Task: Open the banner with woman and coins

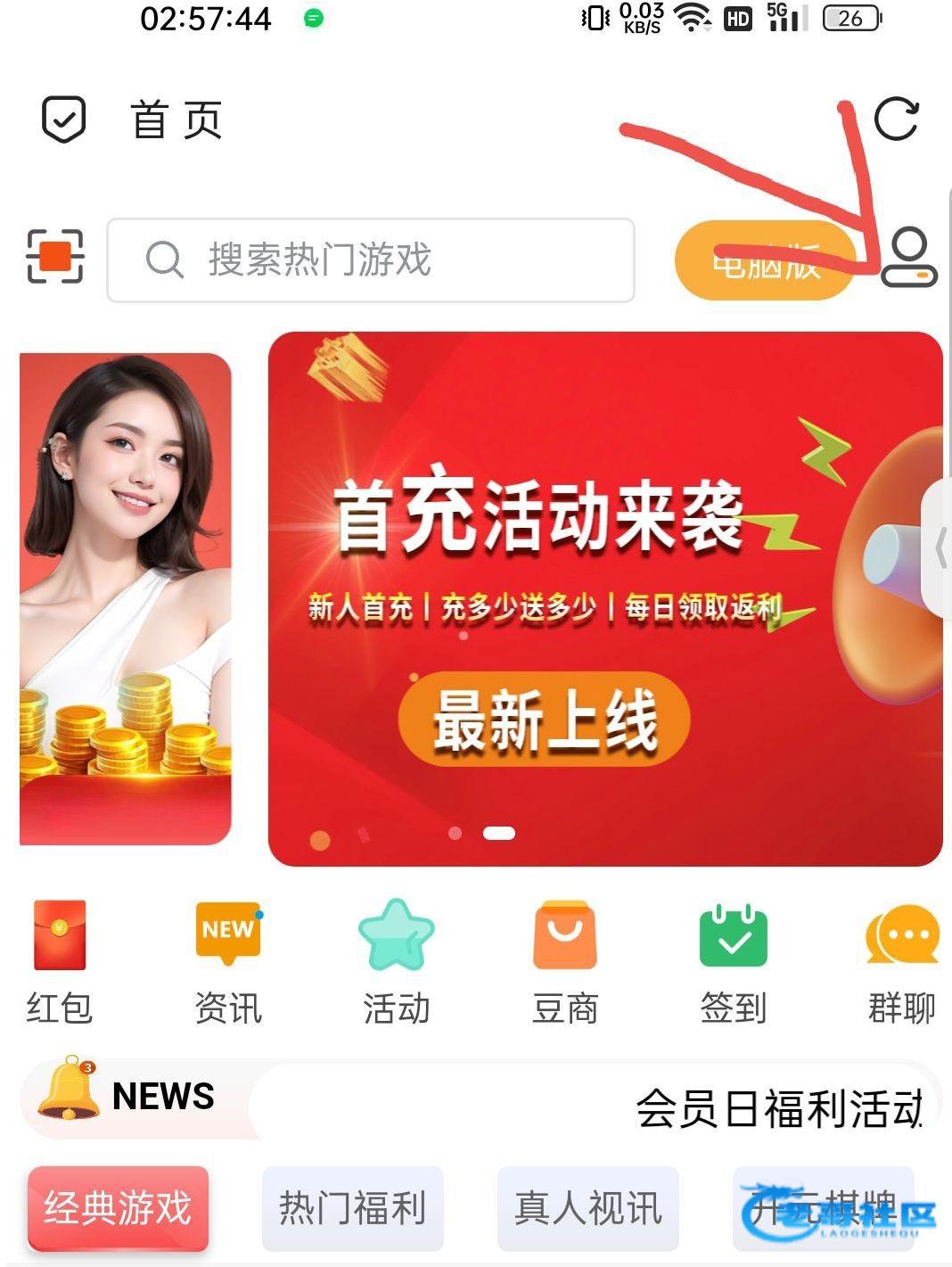Action: click(x=125, y=598)
